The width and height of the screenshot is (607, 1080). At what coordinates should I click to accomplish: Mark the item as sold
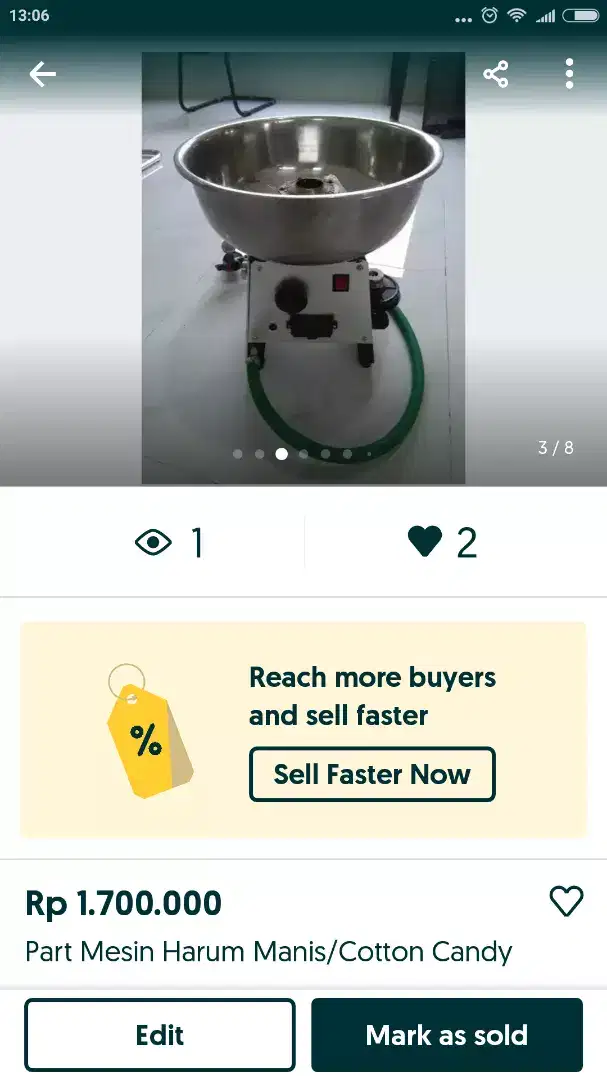click(x=447, y=1035)
